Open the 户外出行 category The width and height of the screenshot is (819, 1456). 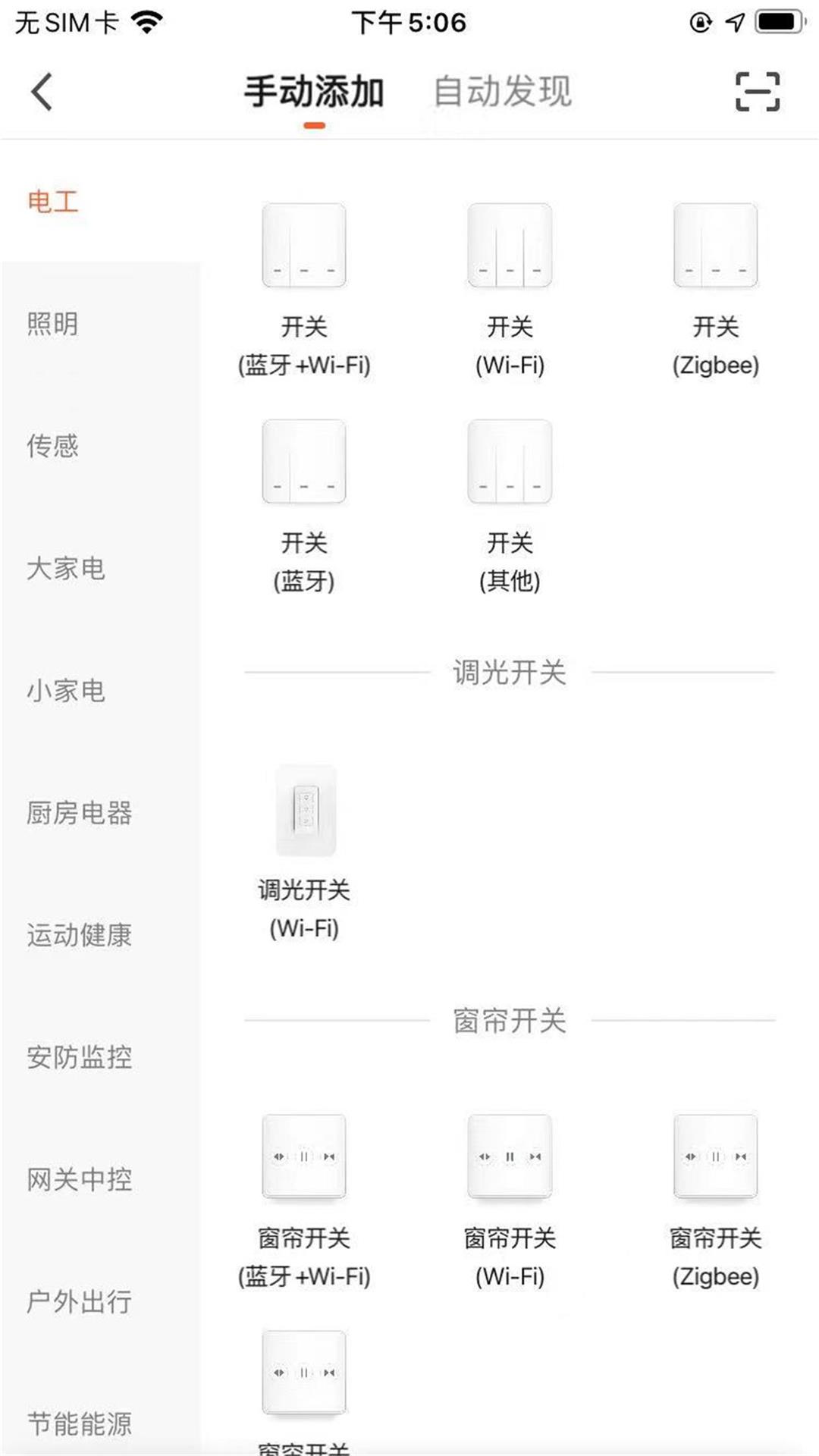[x=79, y=1301]
